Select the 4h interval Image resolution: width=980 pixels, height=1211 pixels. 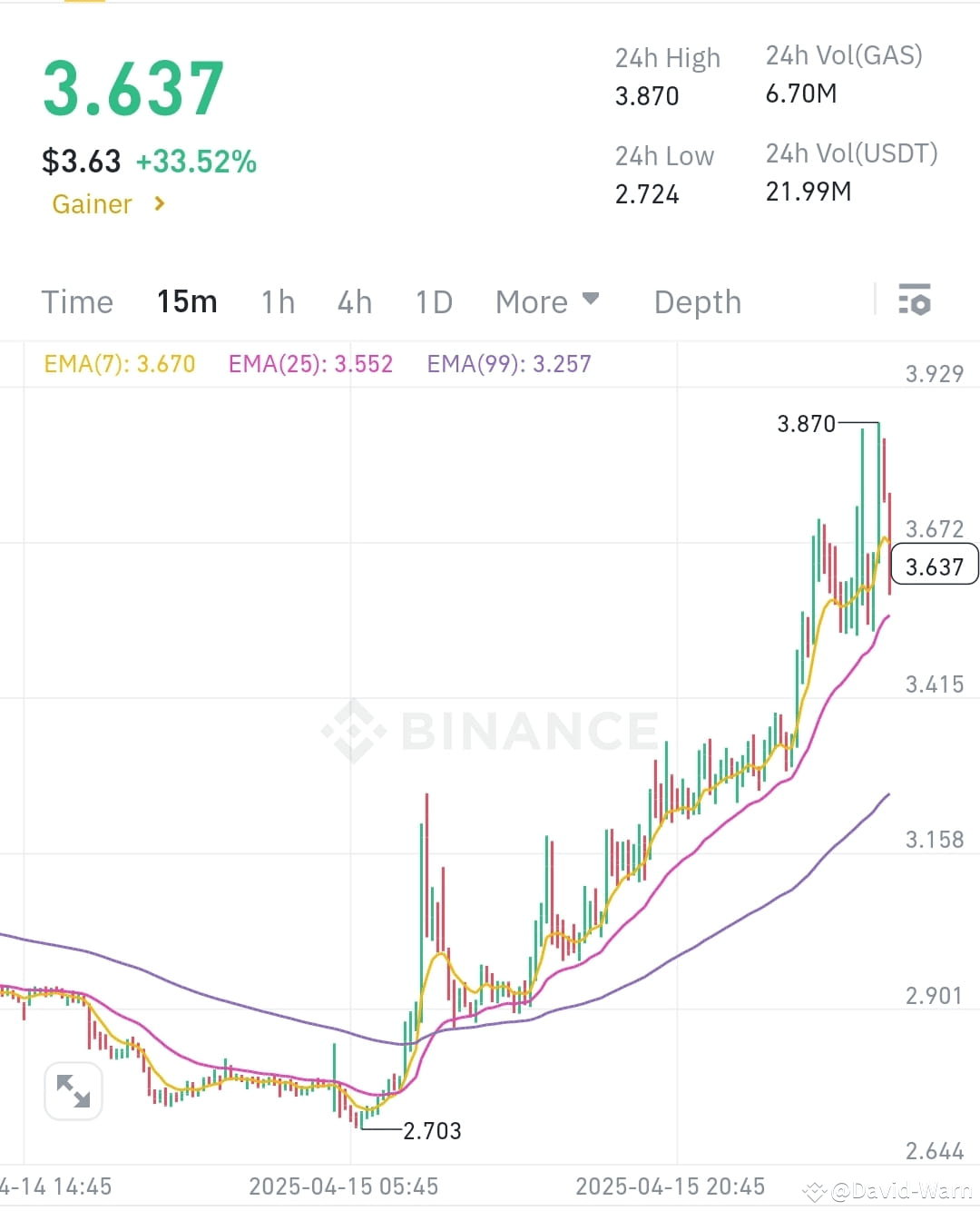(354, 301)
